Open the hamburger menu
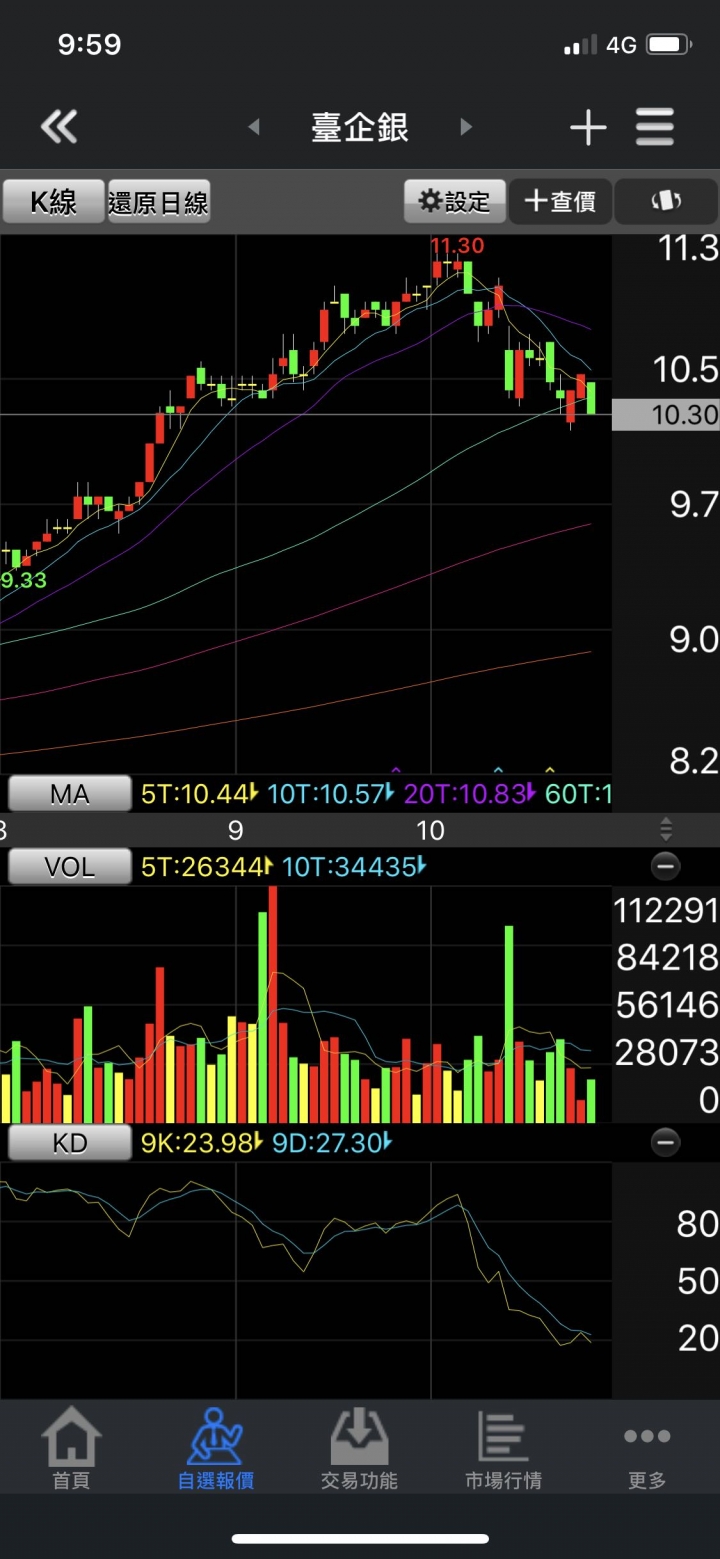The height and width of the screenshot is (1559, 720). click(x=655, y=128)
